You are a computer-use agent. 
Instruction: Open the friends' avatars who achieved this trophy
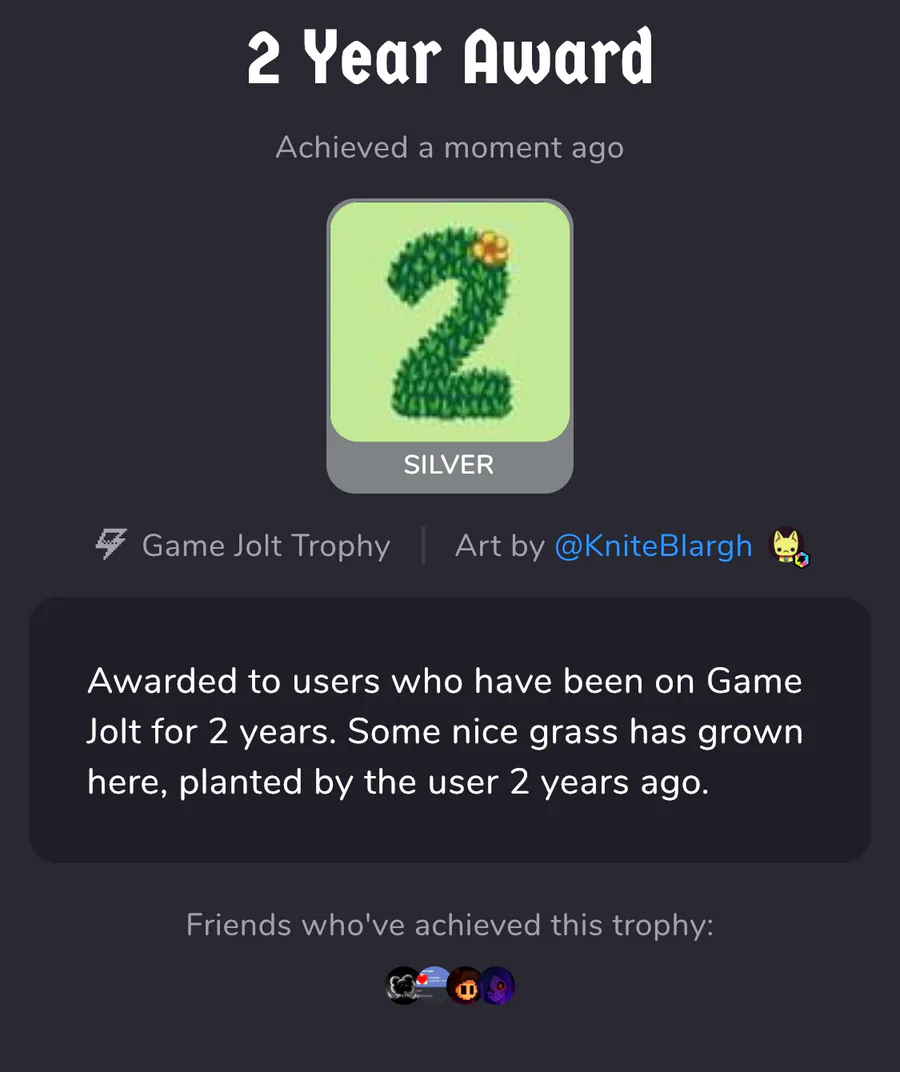point(450,985)
